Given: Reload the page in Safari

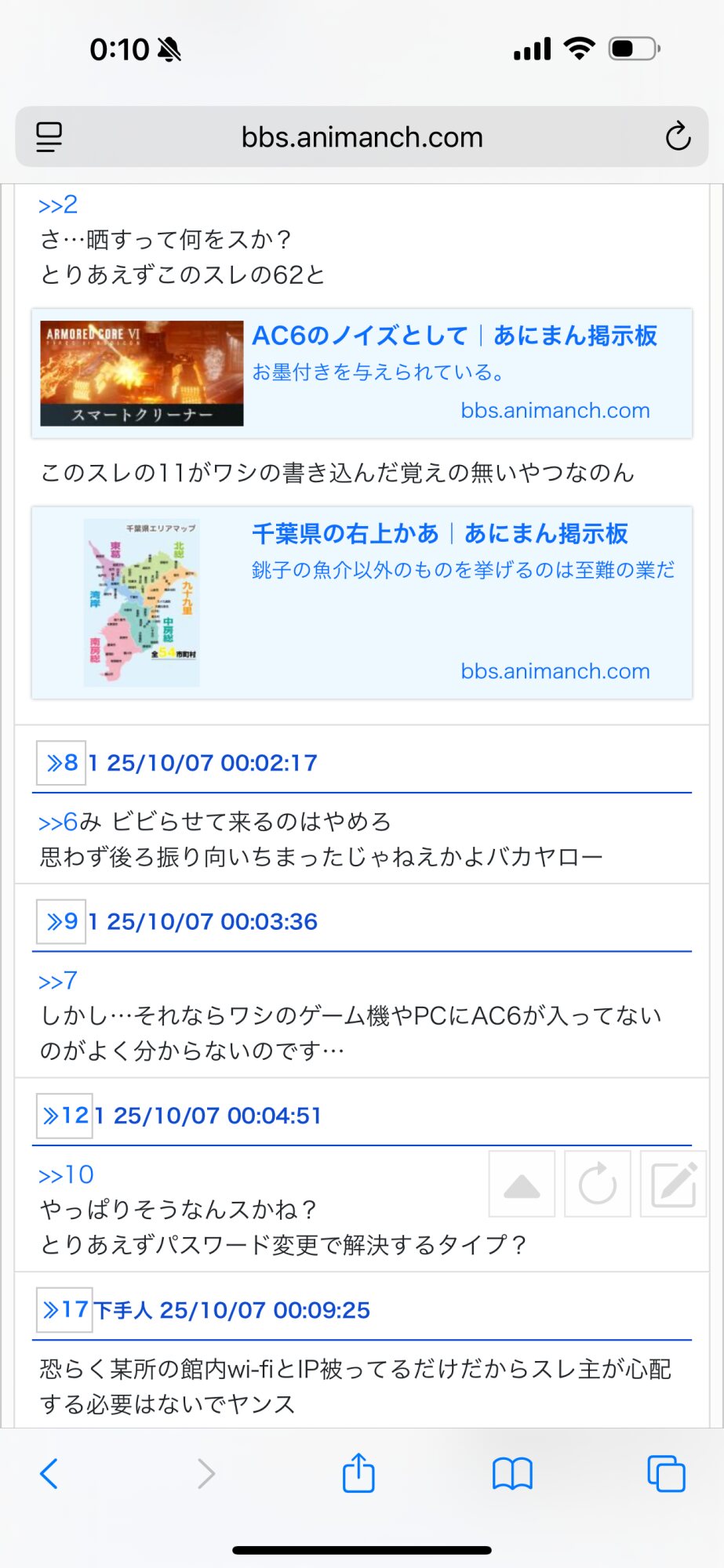Looking at the screenshot, I should point(678,137).
